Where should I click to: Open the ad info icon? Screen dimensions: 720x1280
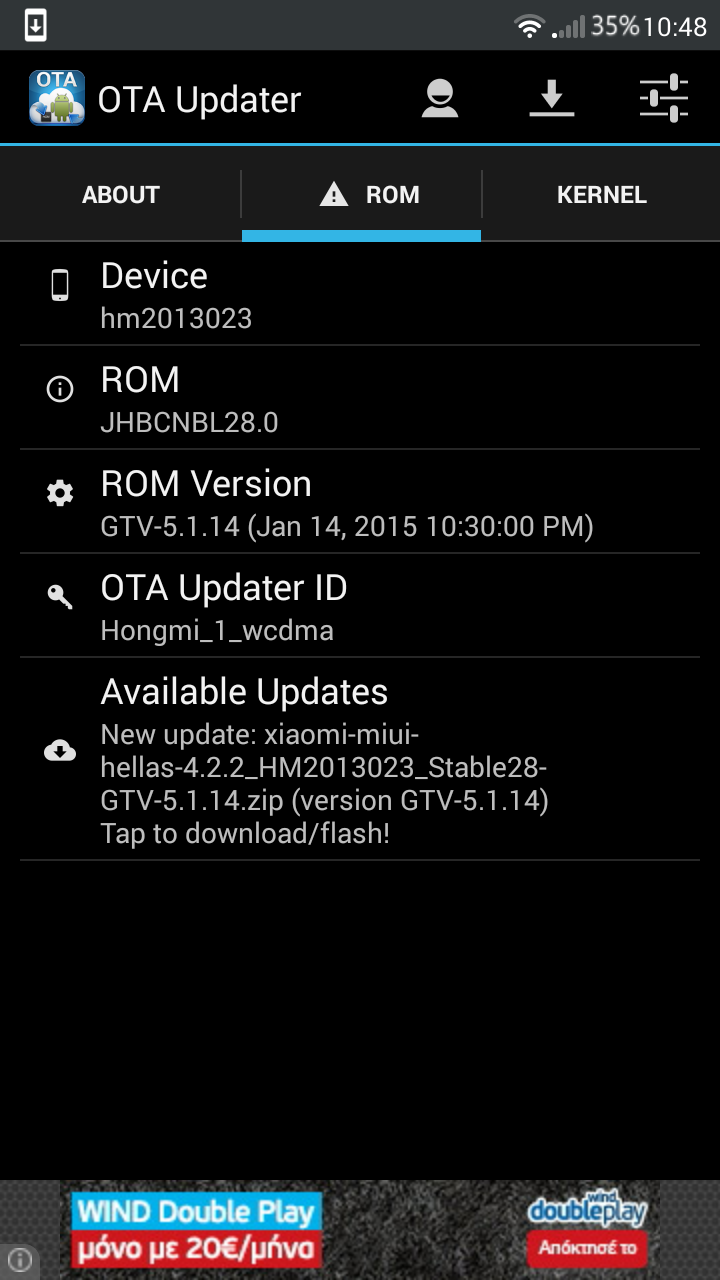(x=20, y=1260)
